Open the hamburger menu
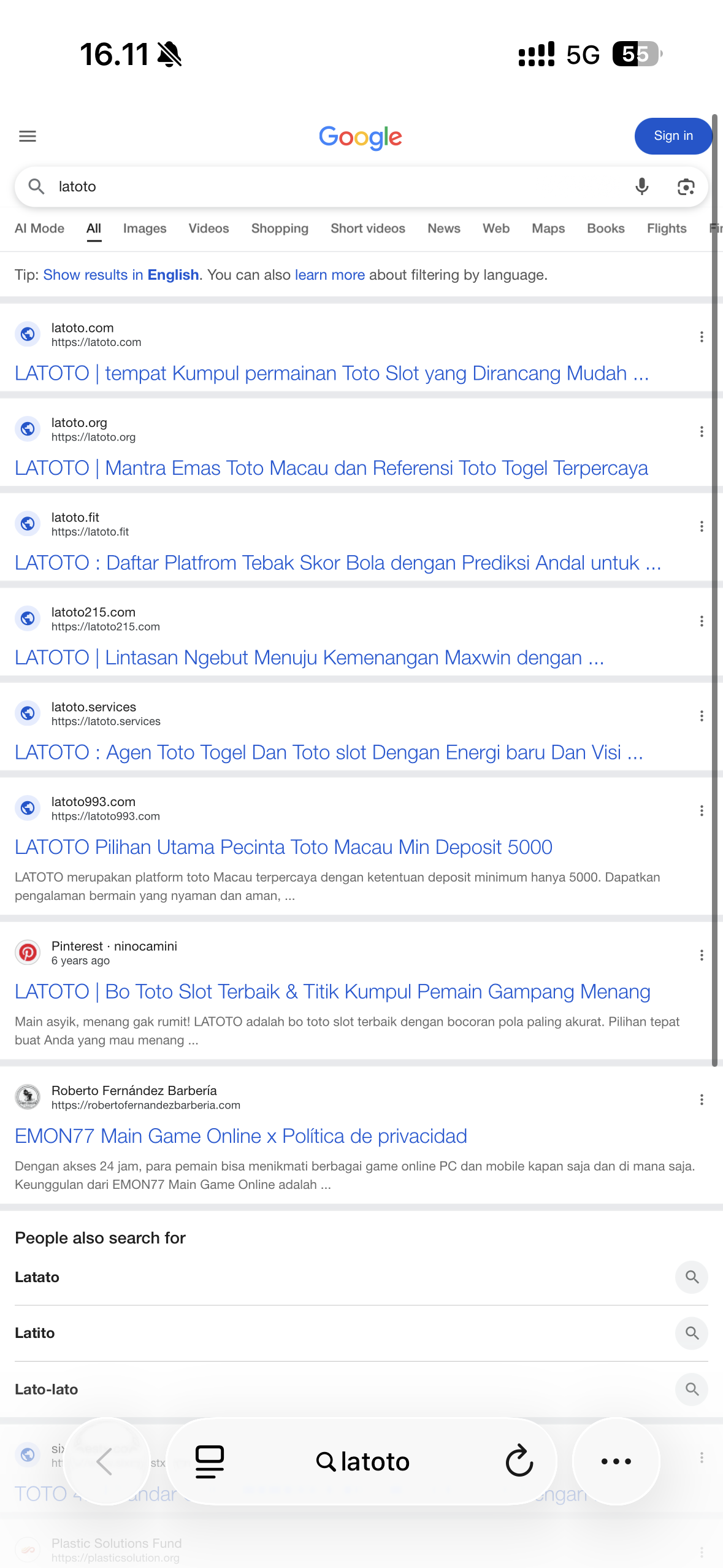 point(28,136)
